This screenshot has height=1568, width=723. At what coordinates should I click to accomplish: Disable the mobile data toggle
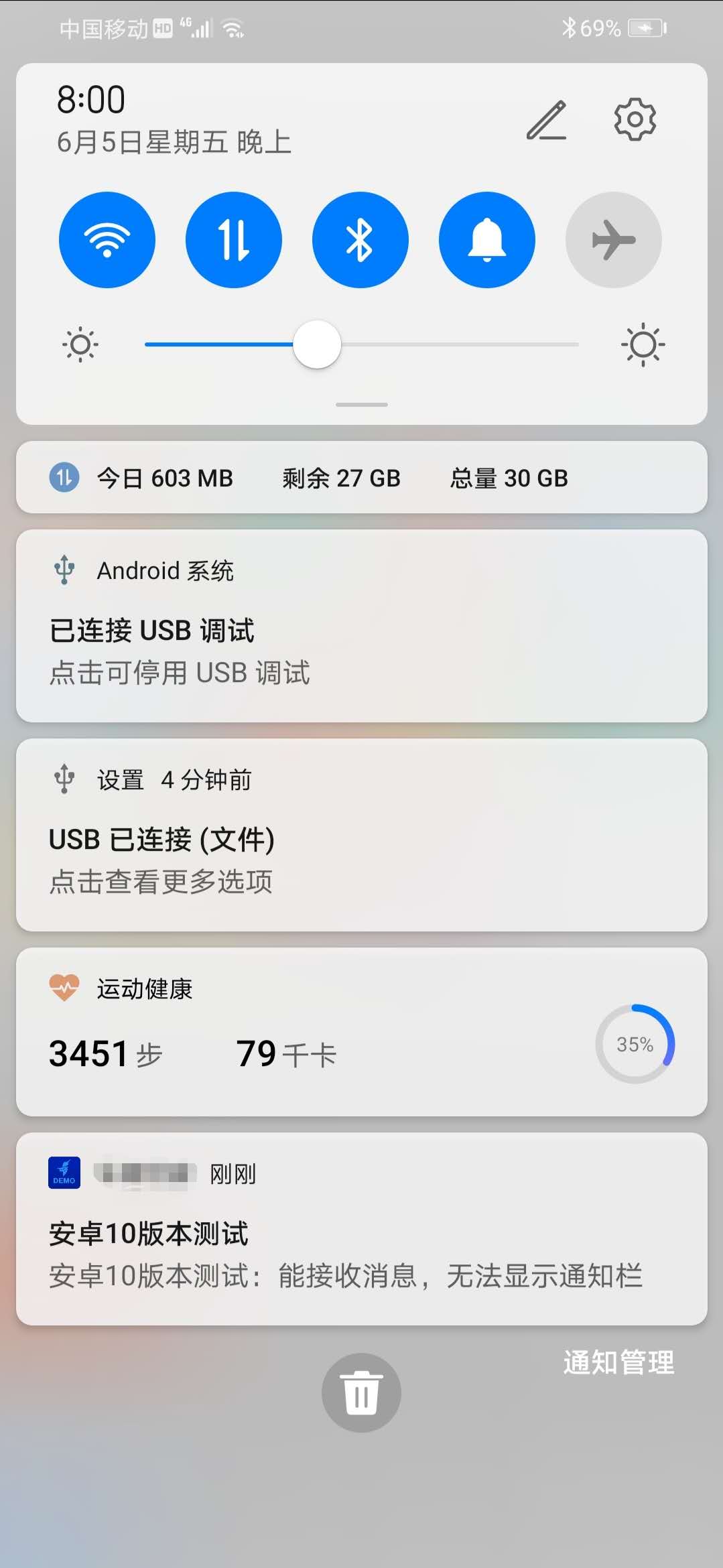tap(234, 240)
